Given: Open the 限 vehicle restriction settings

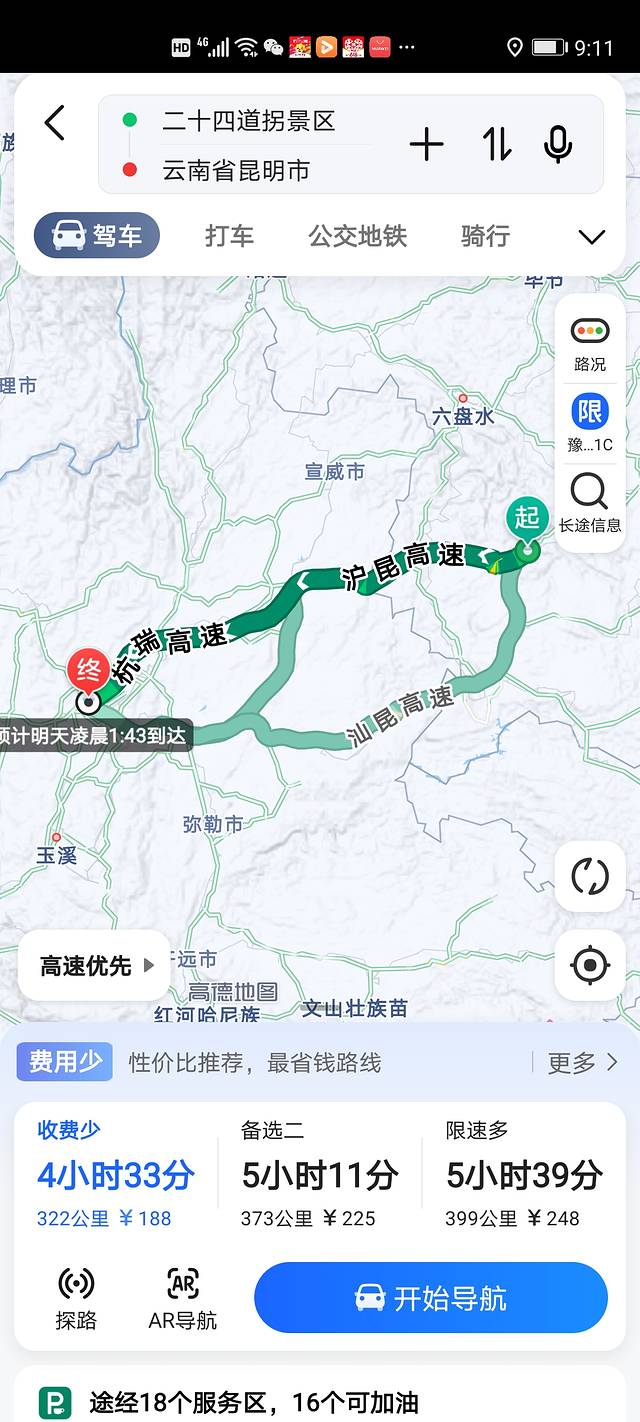Looking at the screenshot, I should (x=590, y=423).
